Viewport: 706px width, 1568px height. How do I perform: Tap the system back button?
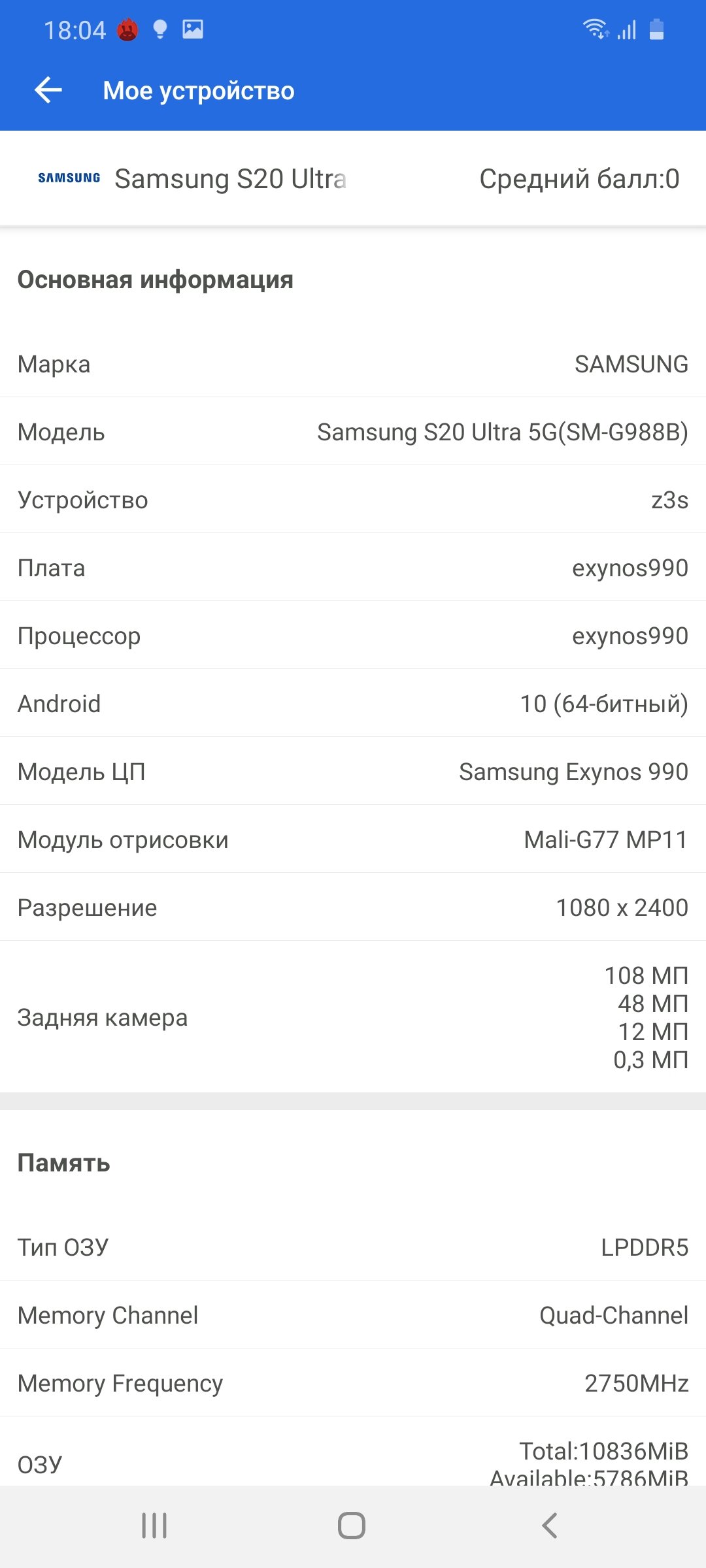[x=550, y=1526]
